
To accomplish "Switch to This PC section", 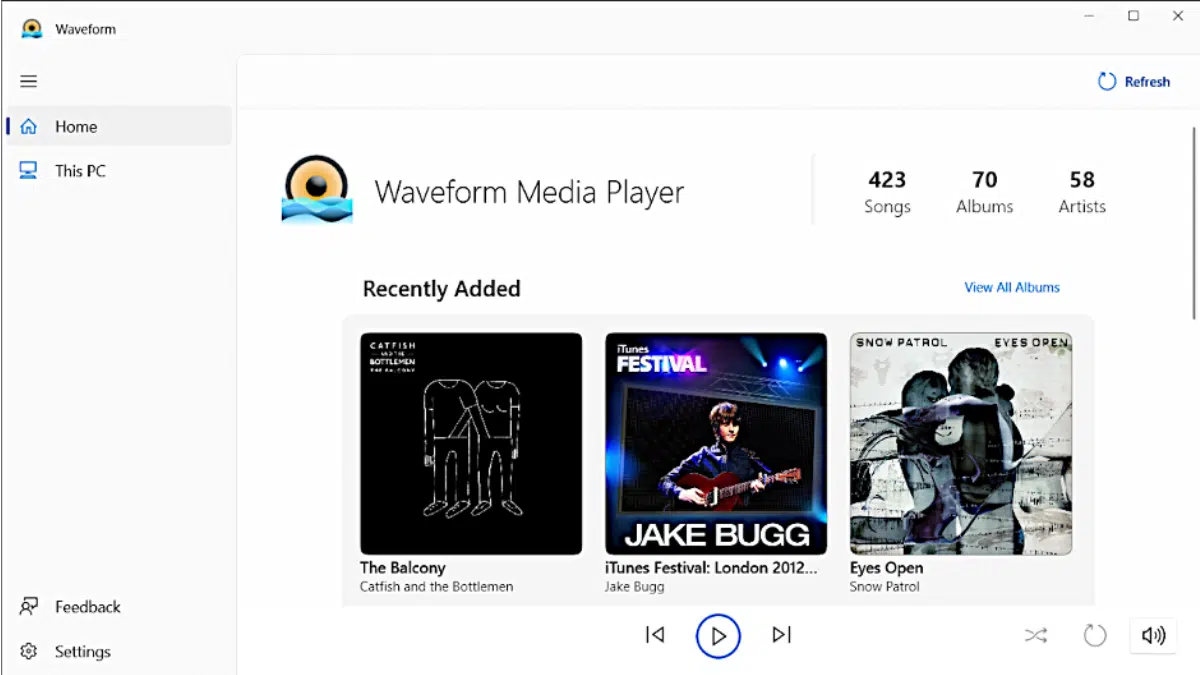I will [79, 171].
